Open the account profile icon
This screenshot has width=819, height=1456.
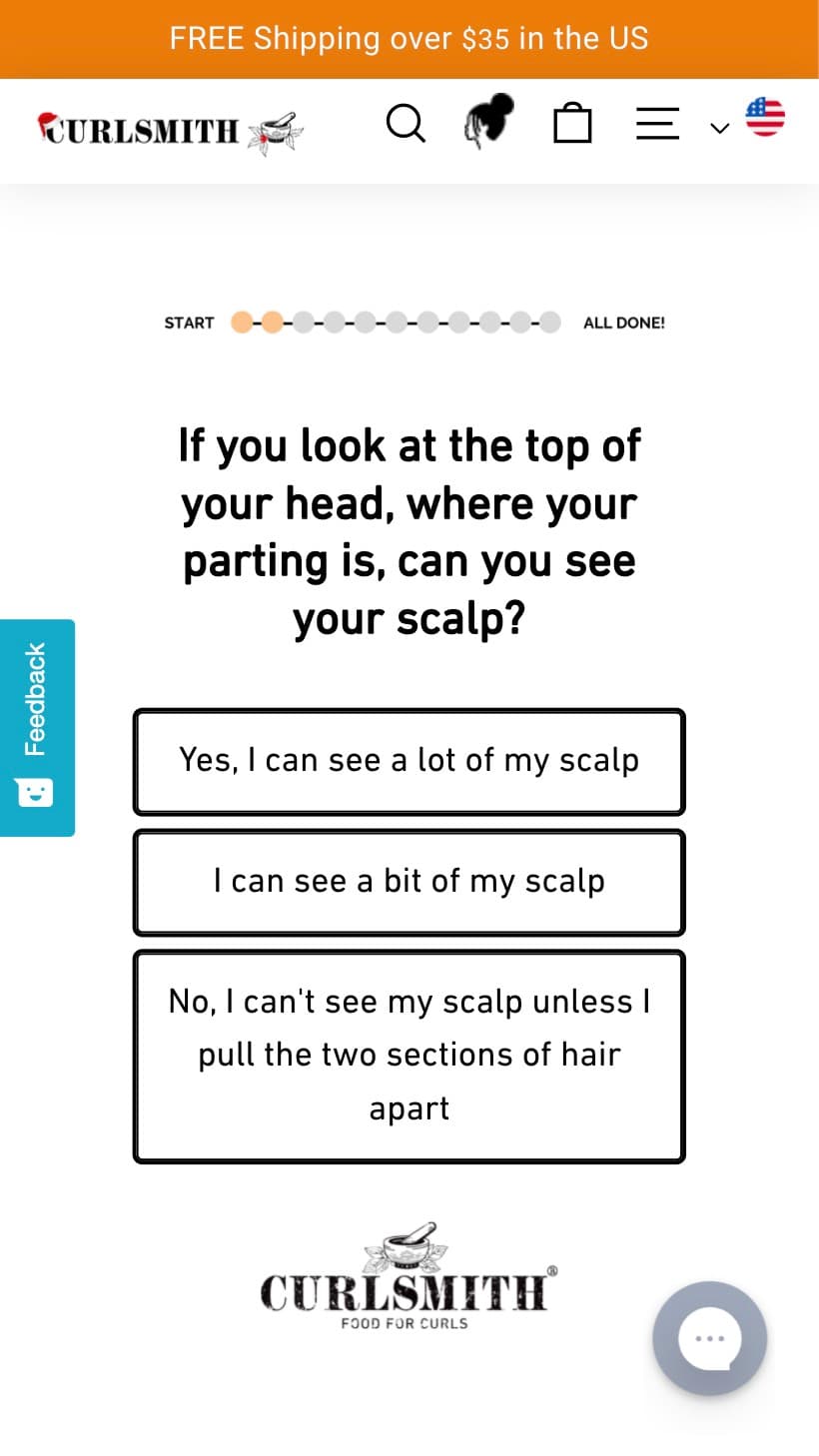tap(489, 122)
